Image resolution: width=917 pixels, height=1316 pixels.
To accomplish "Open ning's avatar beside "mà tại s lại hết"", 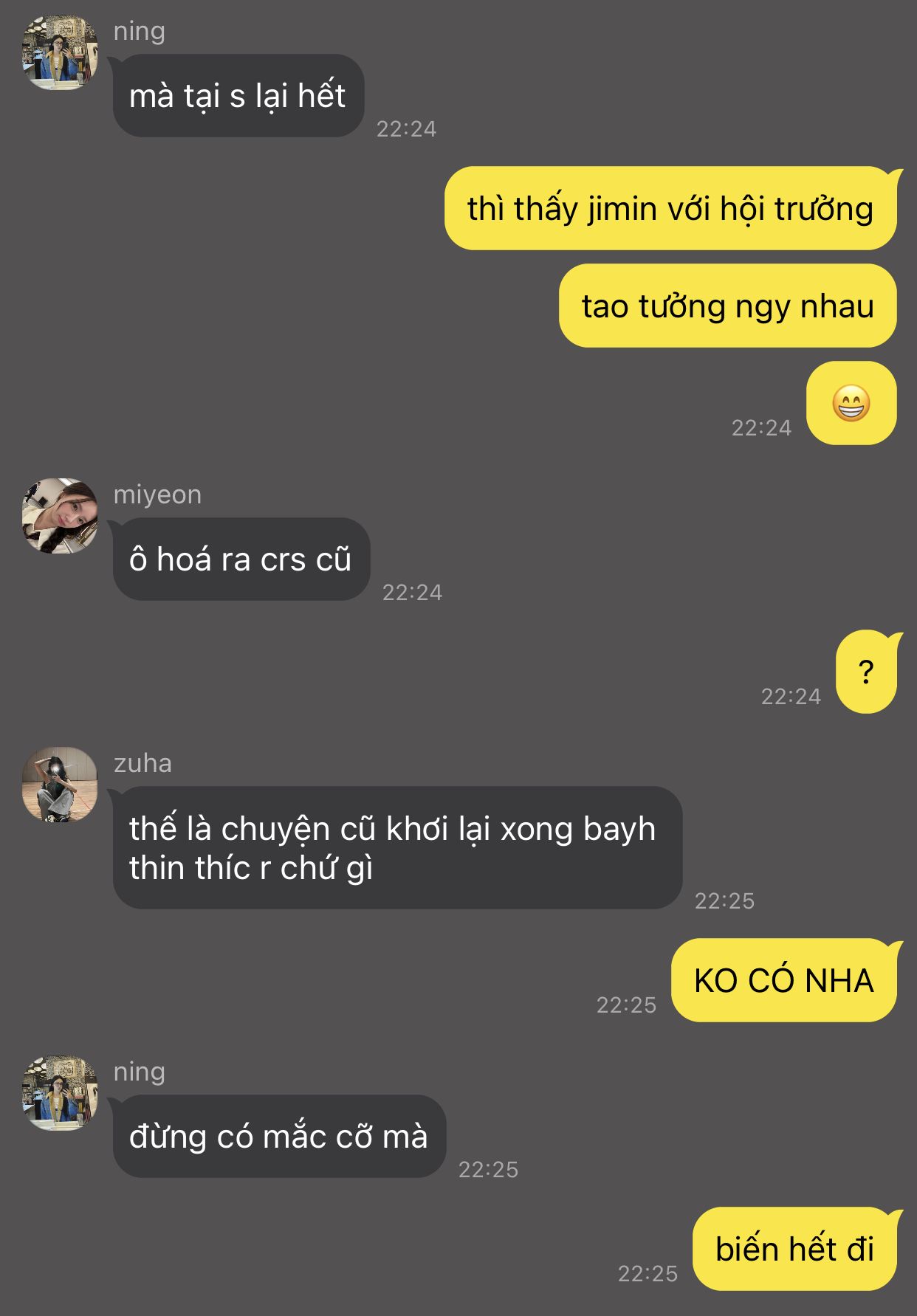I will pos(60,52).
